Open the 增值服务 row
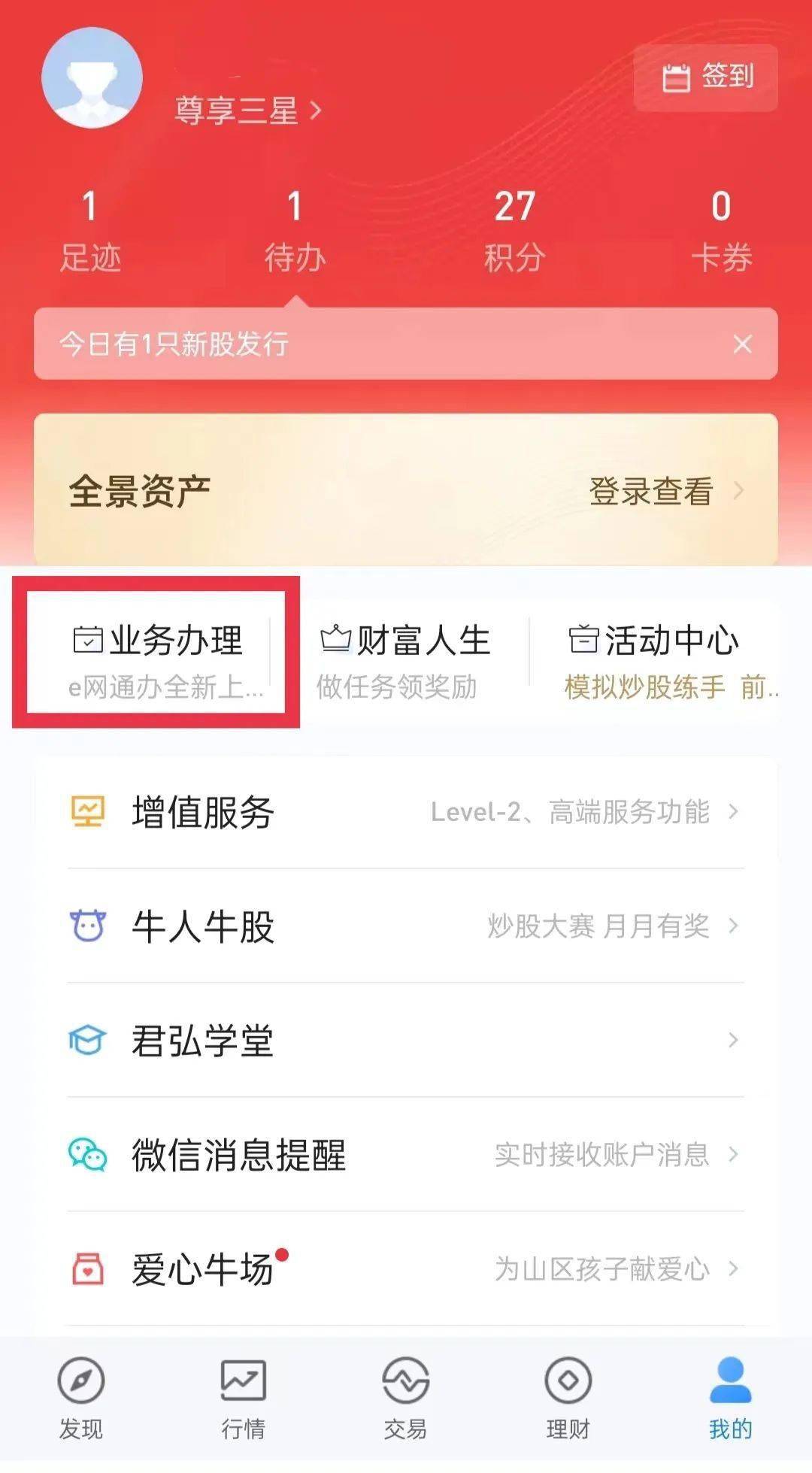Screen dimensions: 812x1473 [406, 812]
